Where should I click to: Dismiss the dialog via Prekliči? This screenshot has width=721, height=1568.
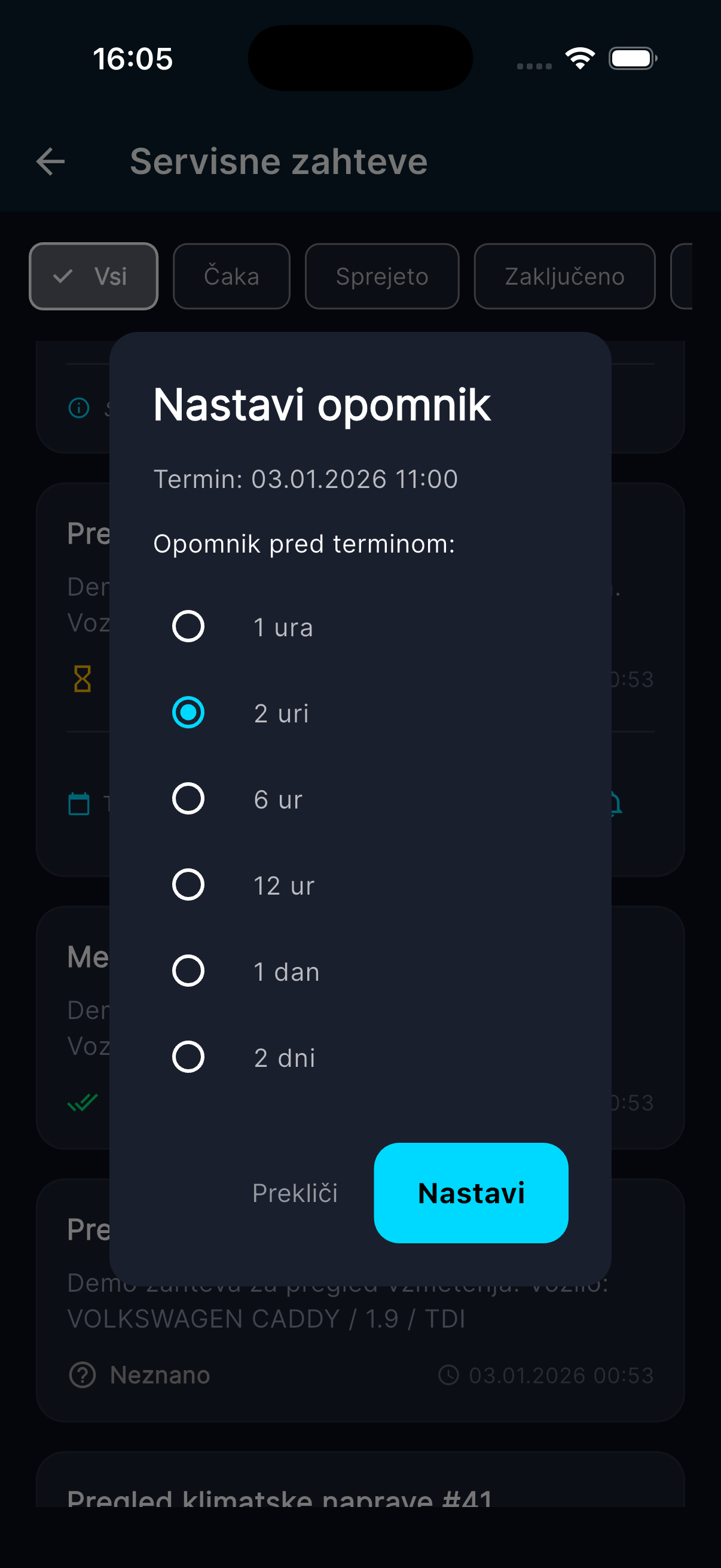pyautogui.click(x=295, y=1193)
